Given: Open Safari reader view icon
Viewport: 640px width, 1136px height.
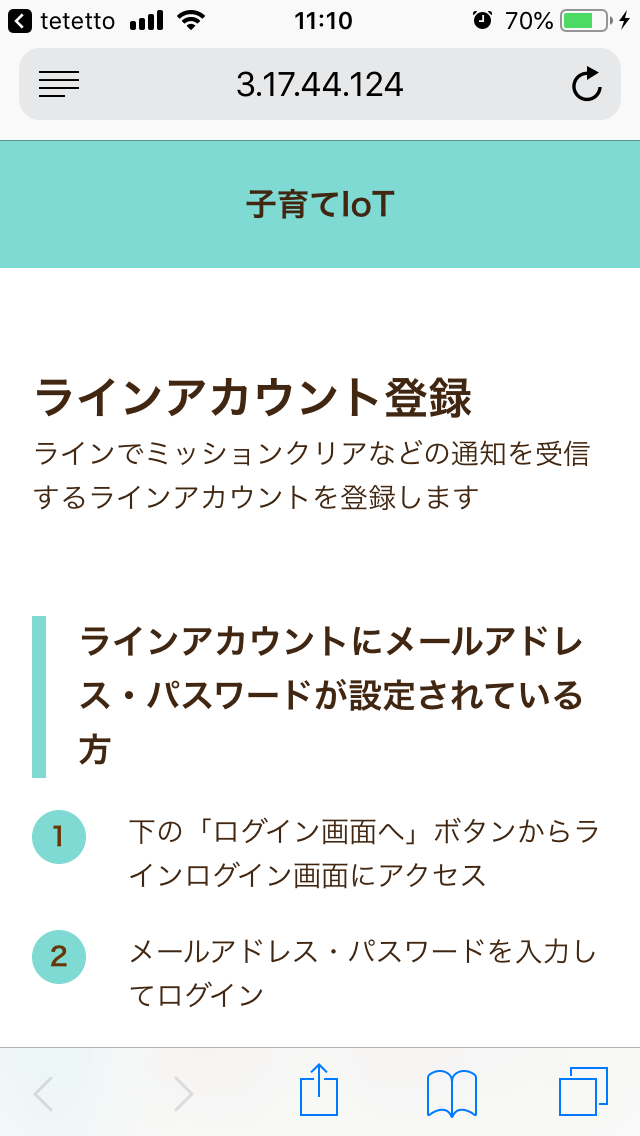Looking at the screenshot, I should 59,85.
